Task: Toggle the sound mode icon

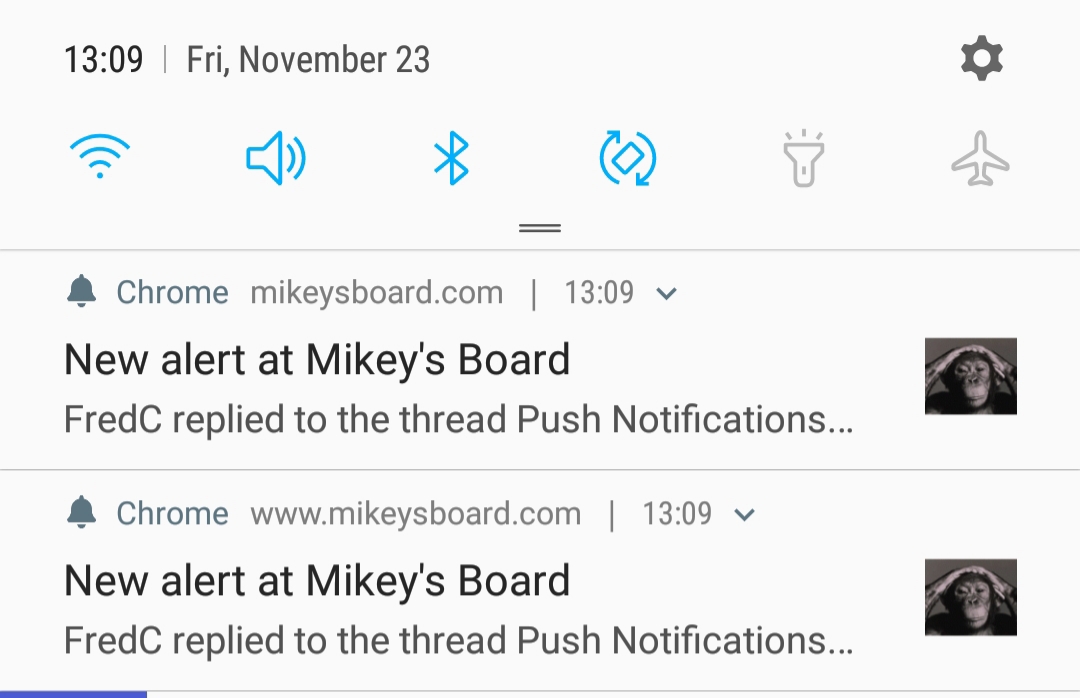Action: [275, 159]
